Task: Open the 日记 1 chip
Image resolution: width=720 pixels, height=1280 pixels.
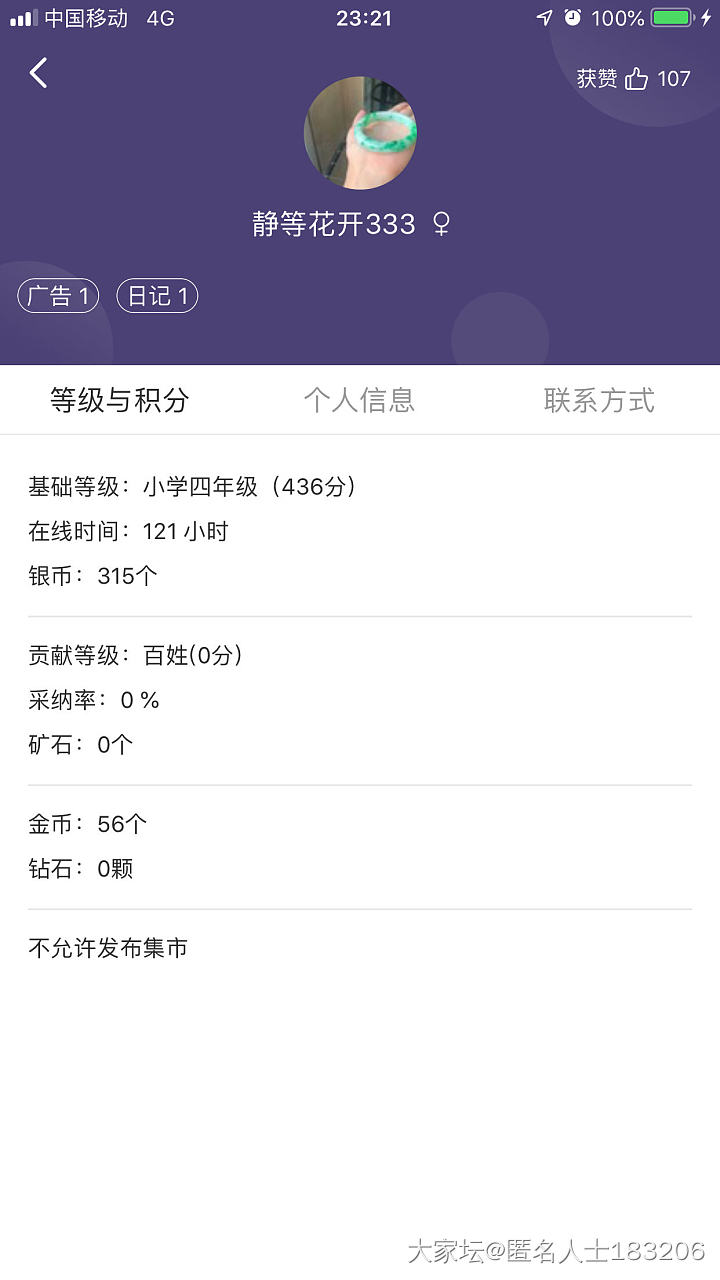Action: click(157, 296)
